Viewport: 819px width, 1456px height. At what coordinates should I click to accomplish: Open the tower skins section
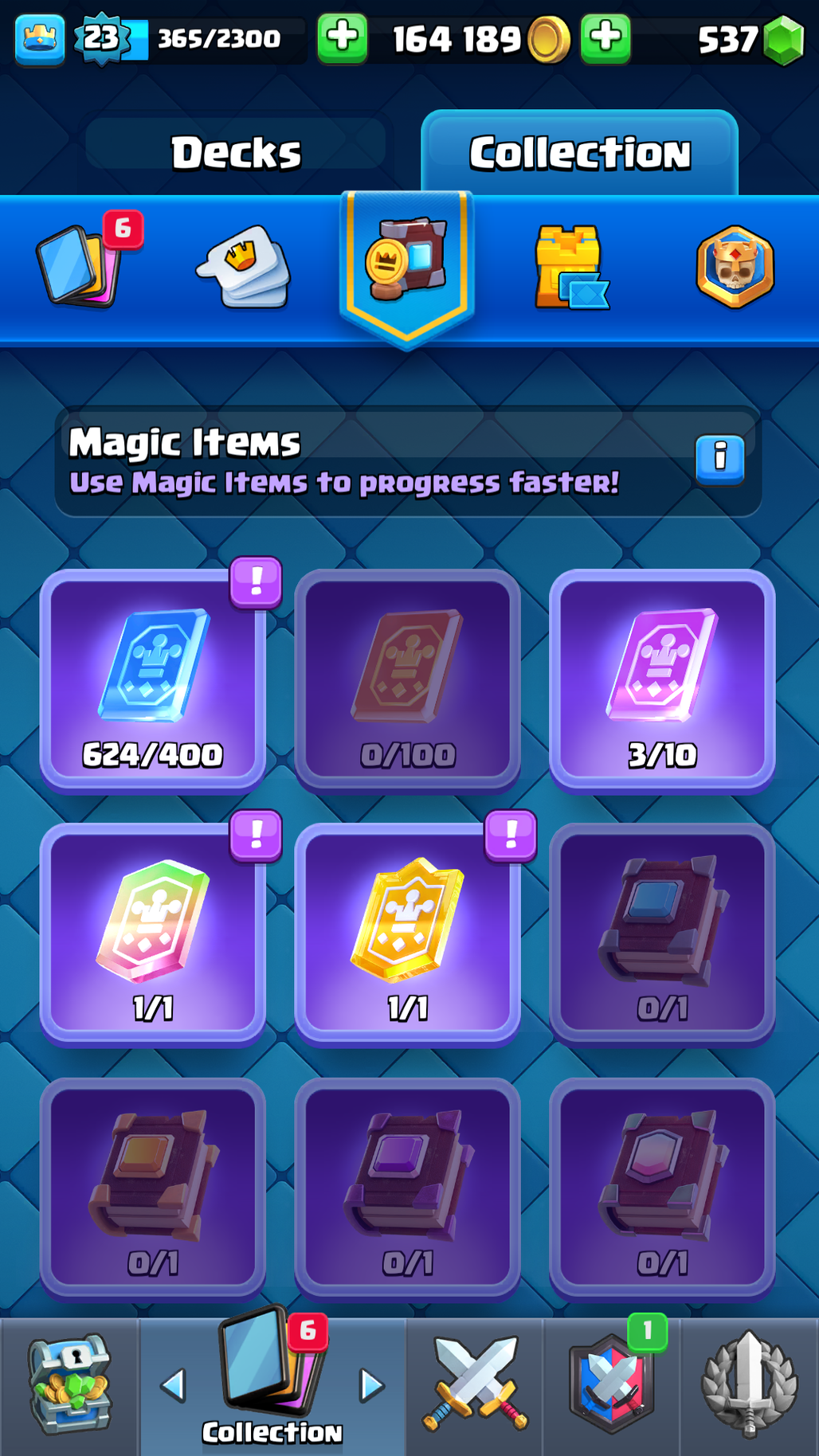coord(569,266)
